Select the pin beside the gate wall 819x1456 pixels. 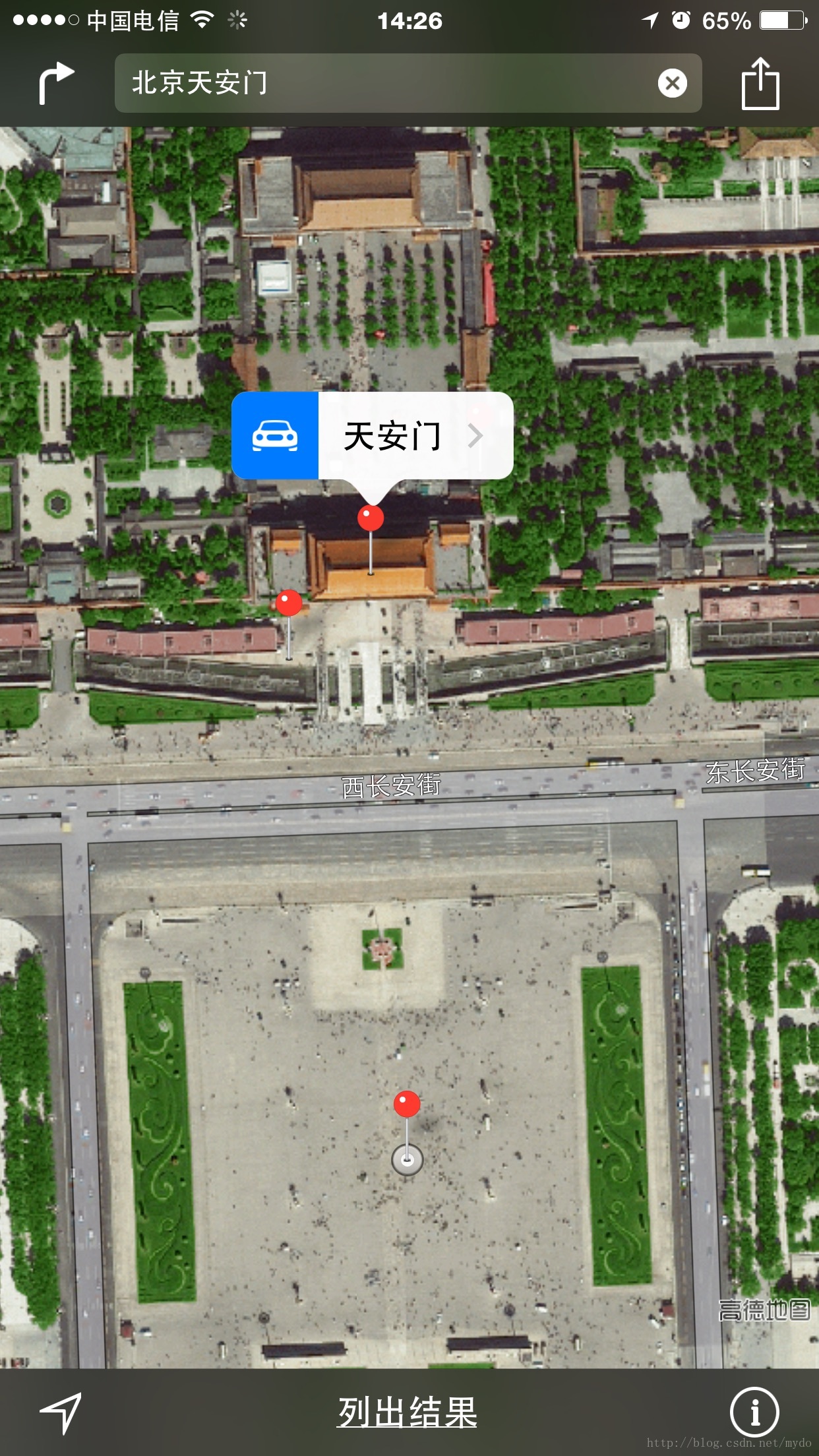coord(289,603)
